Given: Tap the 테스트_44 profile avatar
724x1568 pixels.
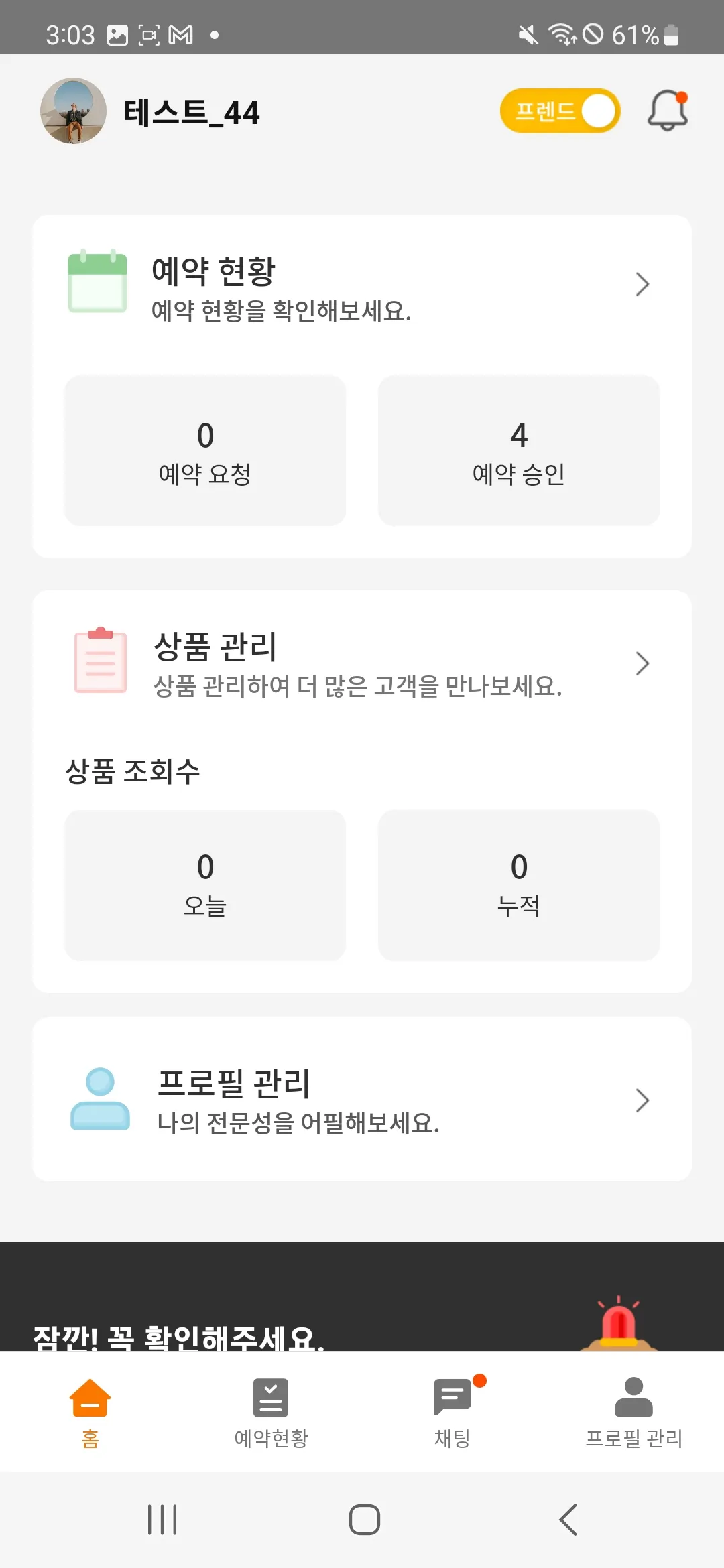Looking at the screenshot, I should coord(73,111).
